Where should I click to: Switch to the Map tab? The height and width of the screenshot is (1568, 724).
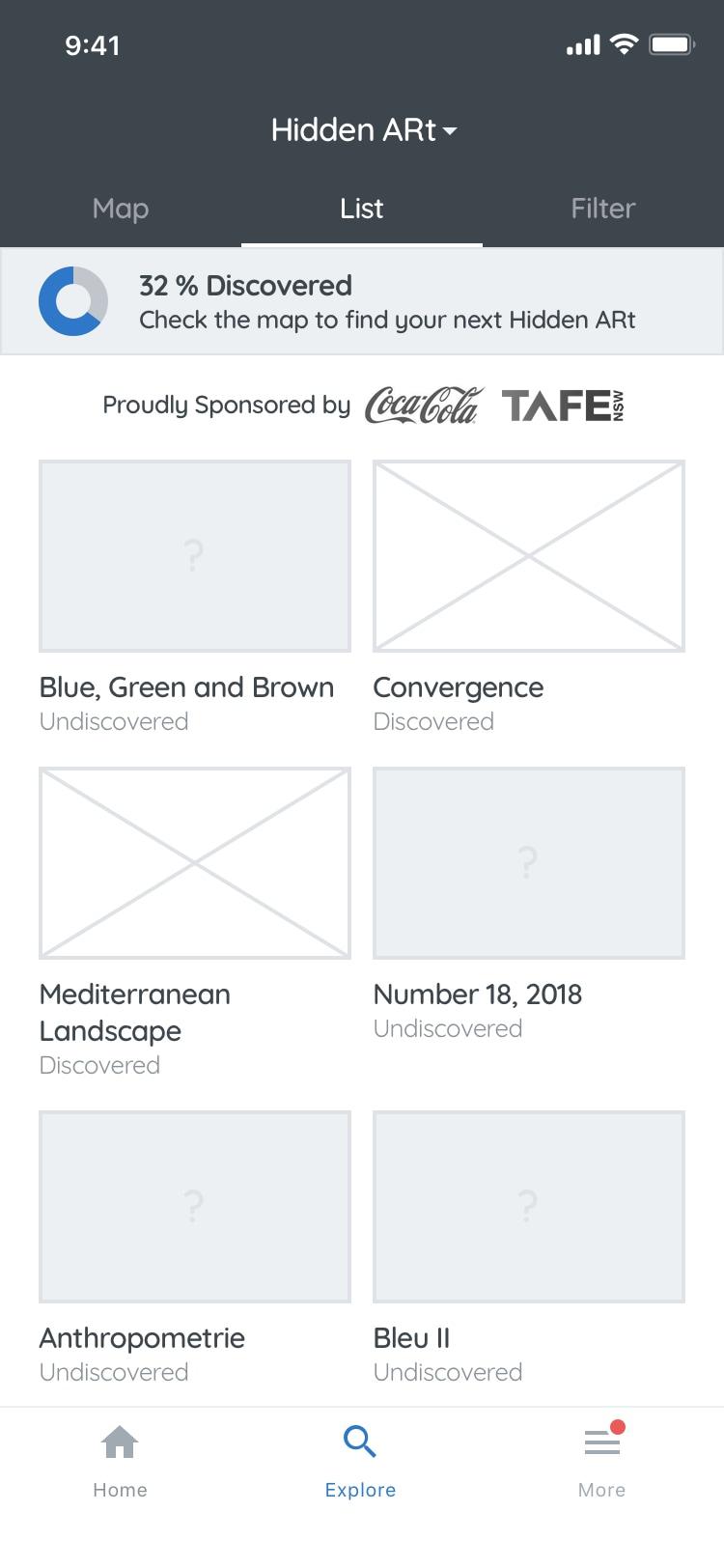(120, 209)
